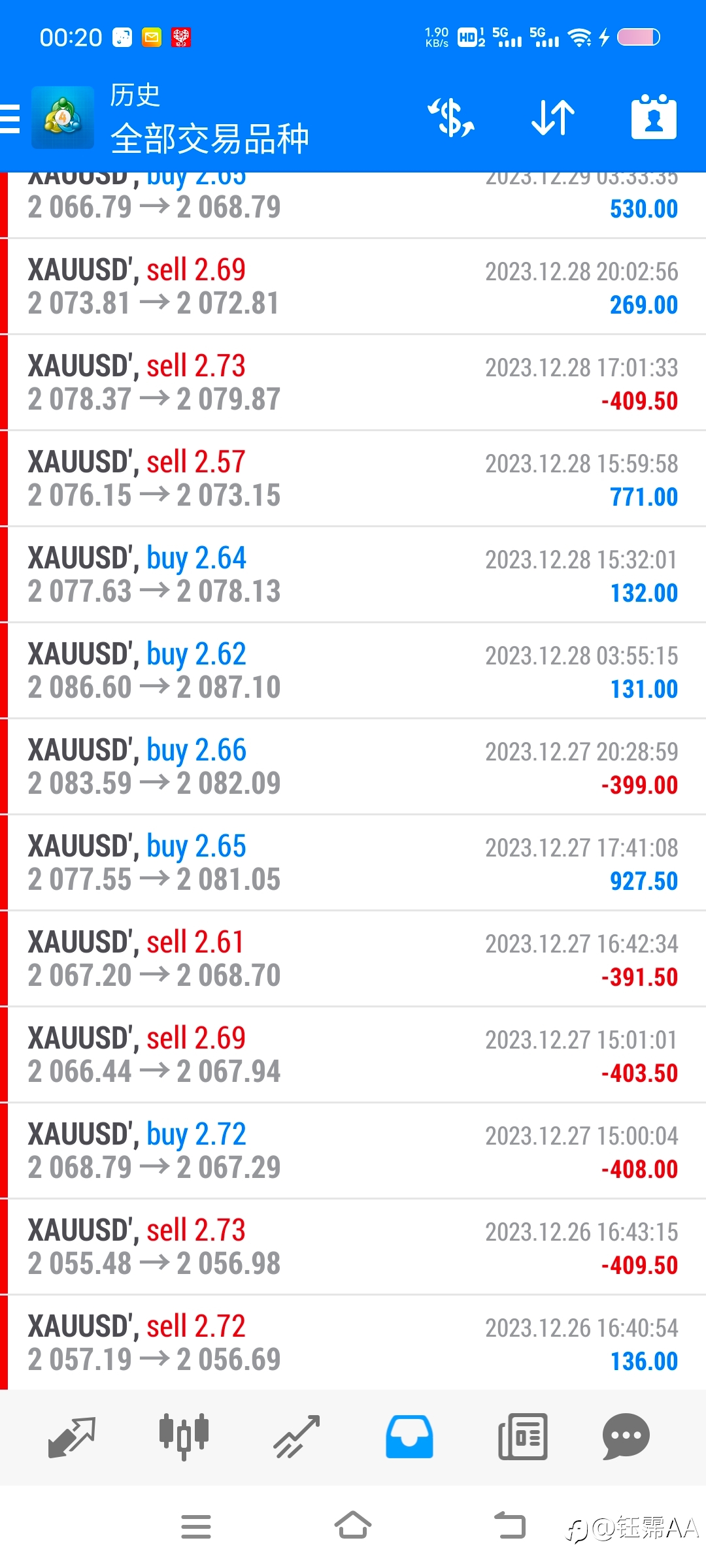Viewport: 706px width, 1568px height.
Task: Open the symbol filter dollar icon
Action: pyautogui.click(x=451, y=118)
